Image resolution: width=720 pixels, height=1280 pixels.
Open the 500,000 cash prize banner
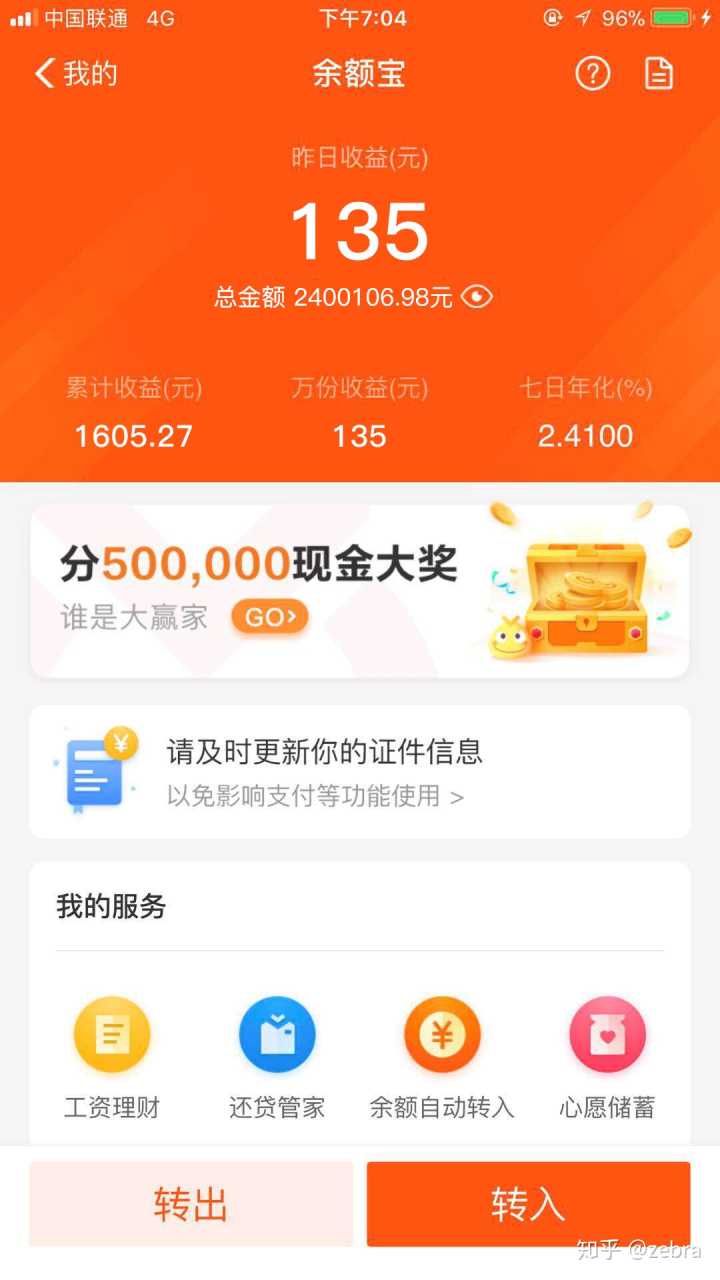[360, 591]
